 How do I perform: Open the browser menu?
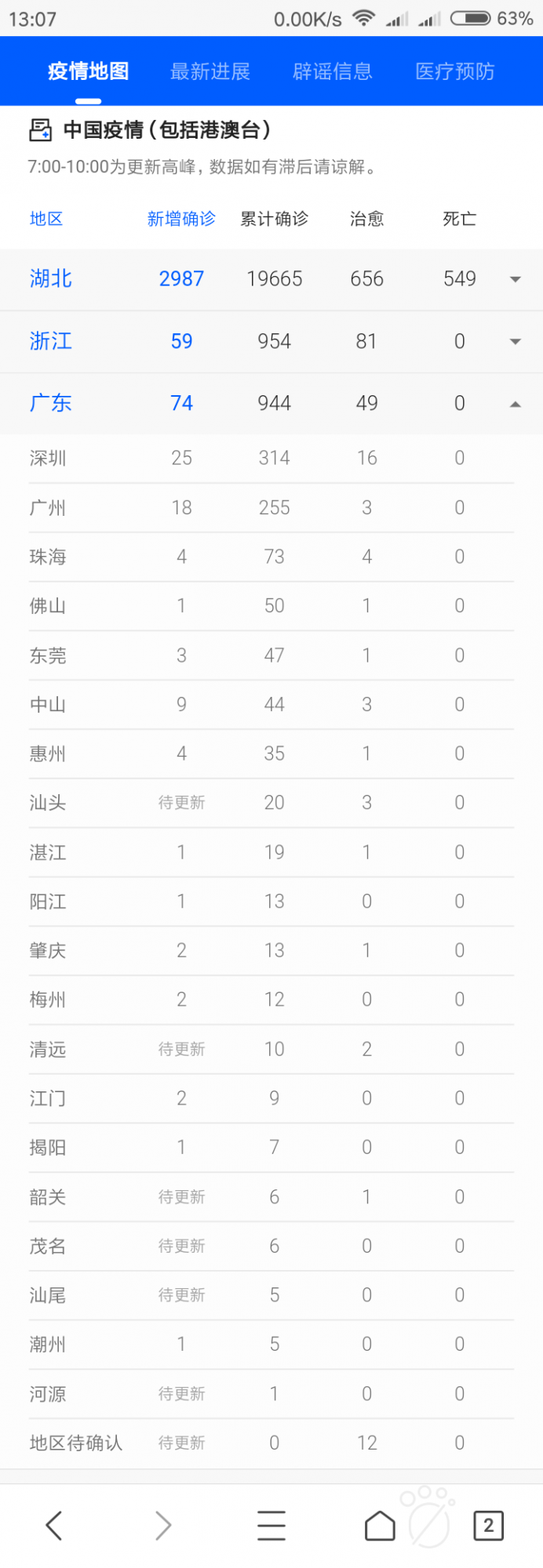[x=271, y=1525]
